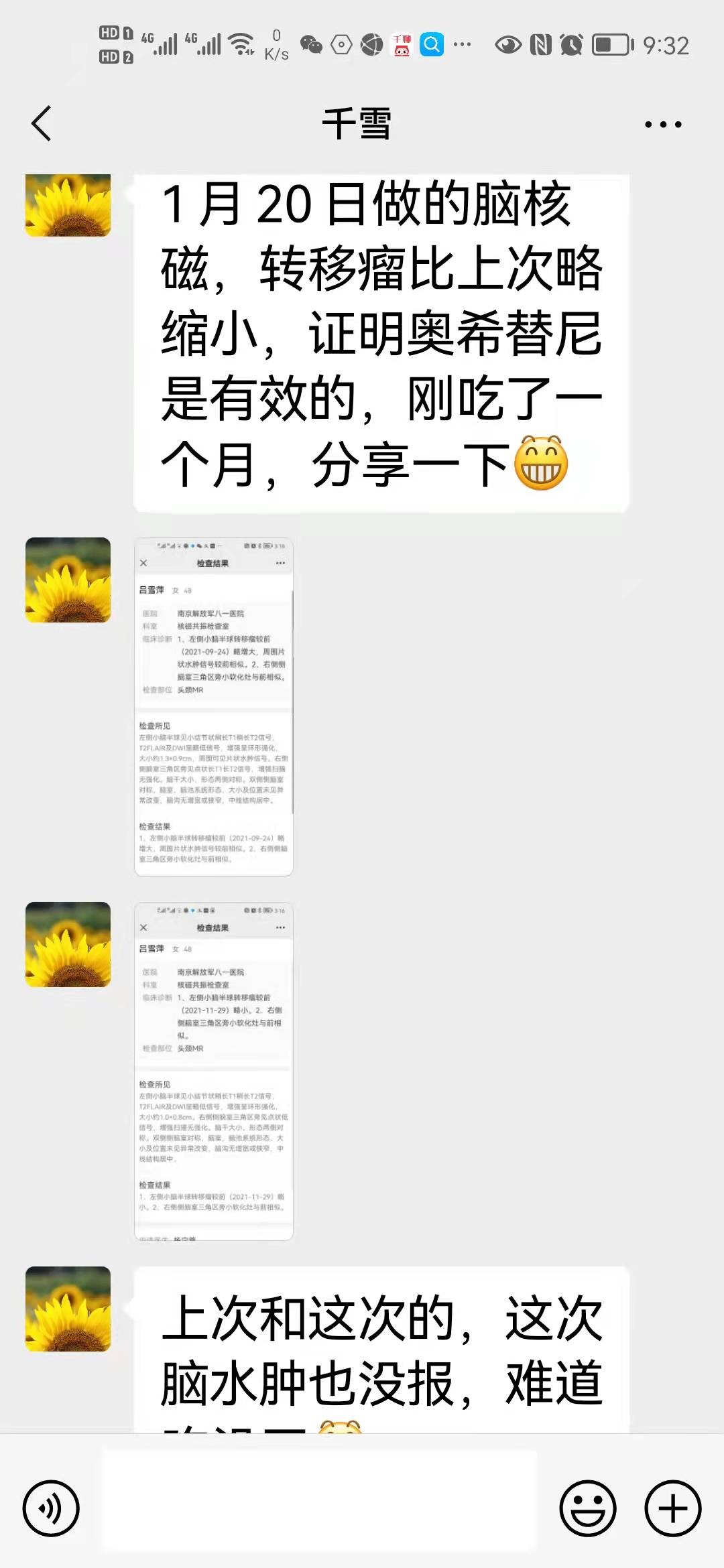The image size is (724, 1568).
Task: Open the first 检查结果 medical report image
Action: 213,704
